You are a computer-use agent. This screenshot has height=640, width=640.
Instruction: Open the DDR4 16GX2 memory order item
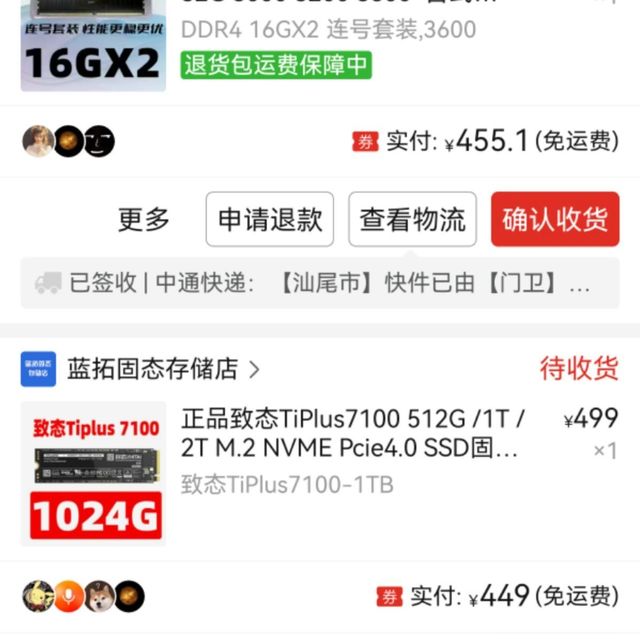coord(328,30)
